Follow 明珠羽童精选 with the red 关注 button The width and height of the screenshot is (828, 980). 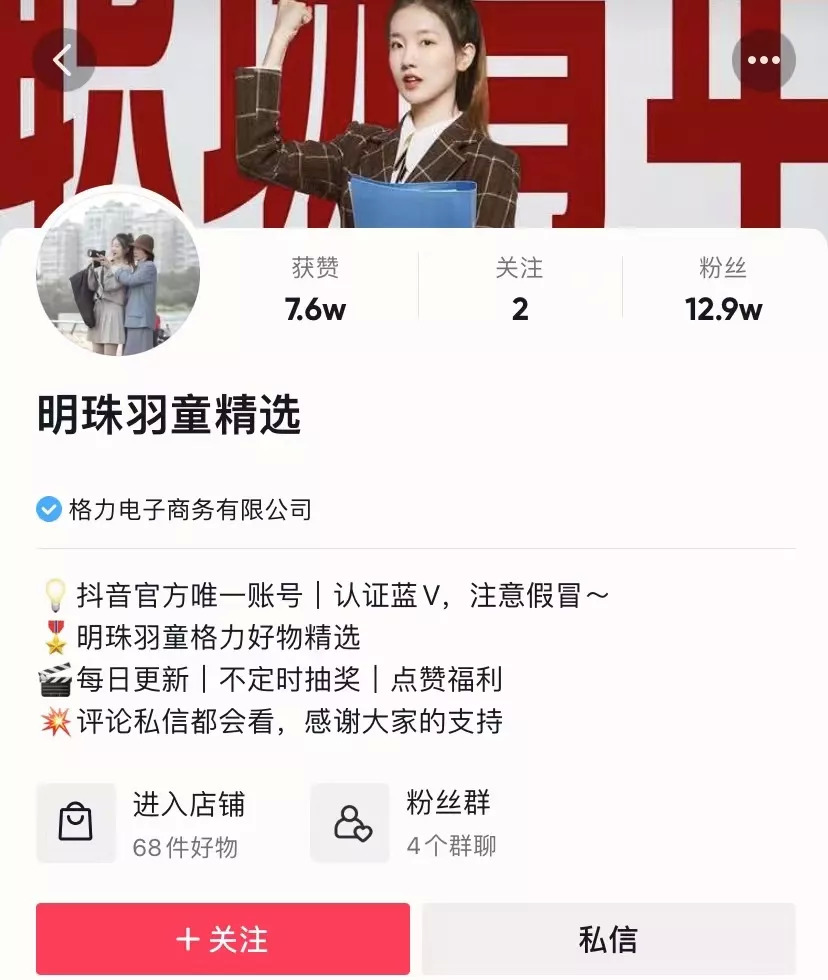point(223,939)
